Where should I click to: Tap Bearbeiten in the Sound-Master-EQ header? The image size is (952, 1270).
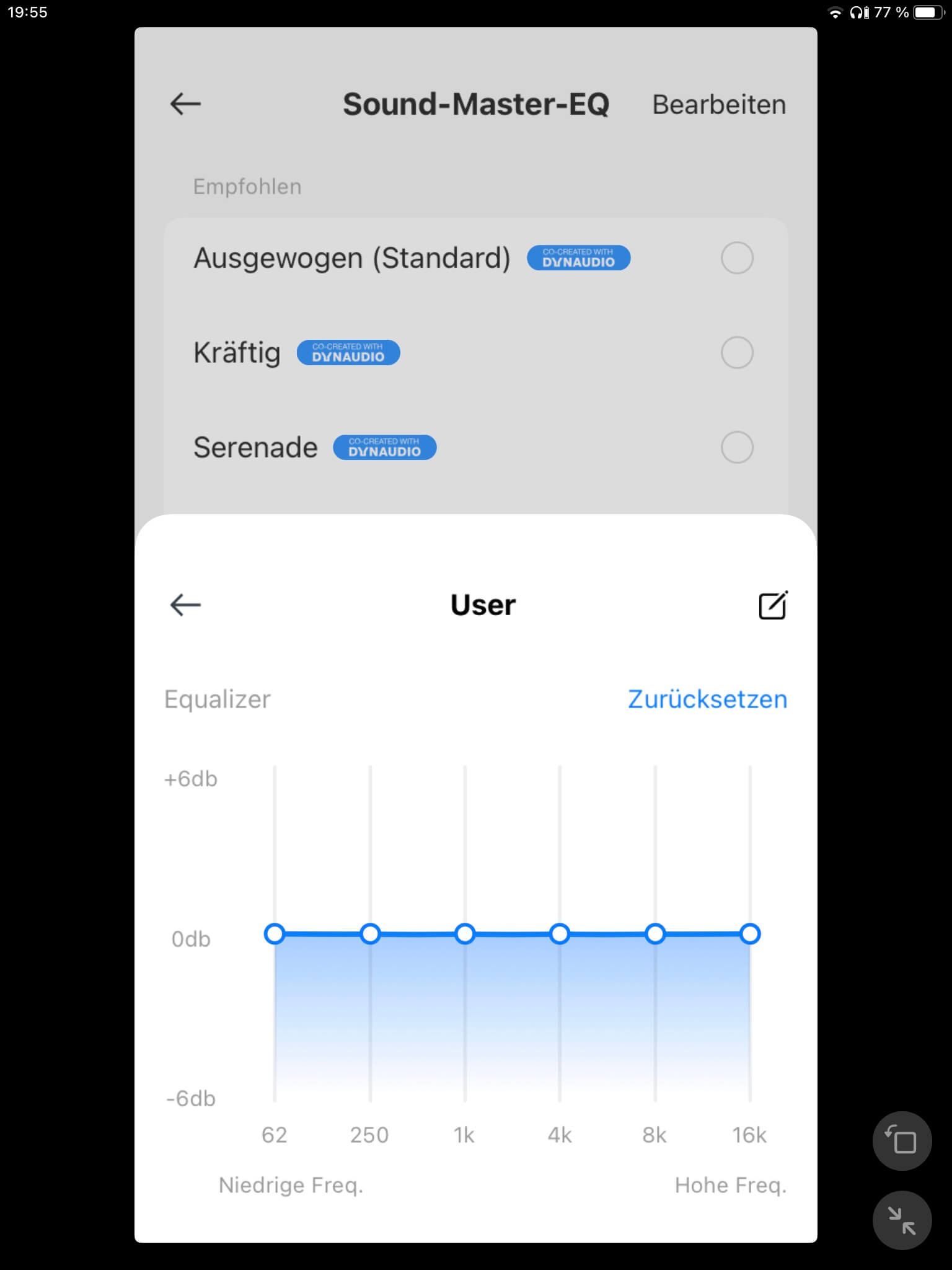click(x=719, y=104)
